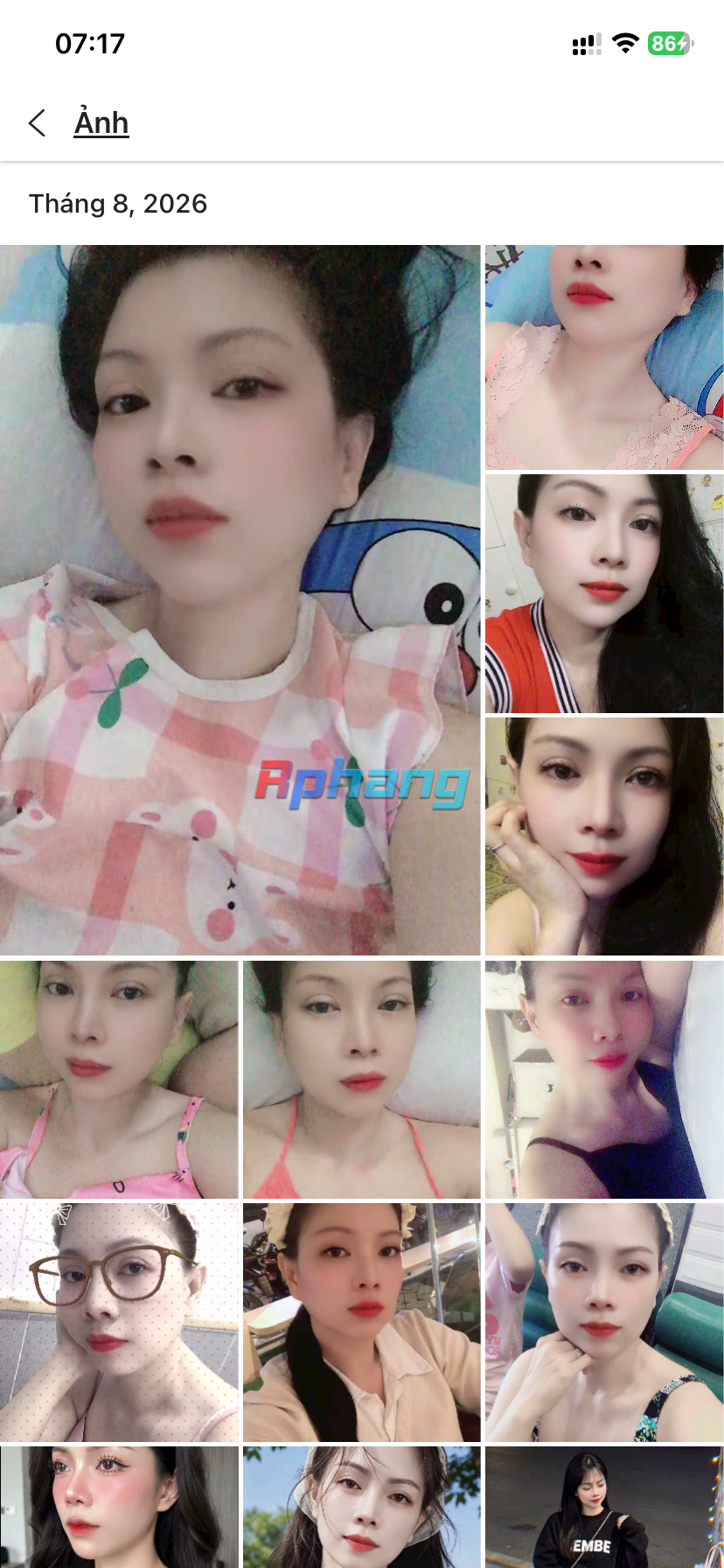Open the photo with navy blue top

pos(604,1080)
